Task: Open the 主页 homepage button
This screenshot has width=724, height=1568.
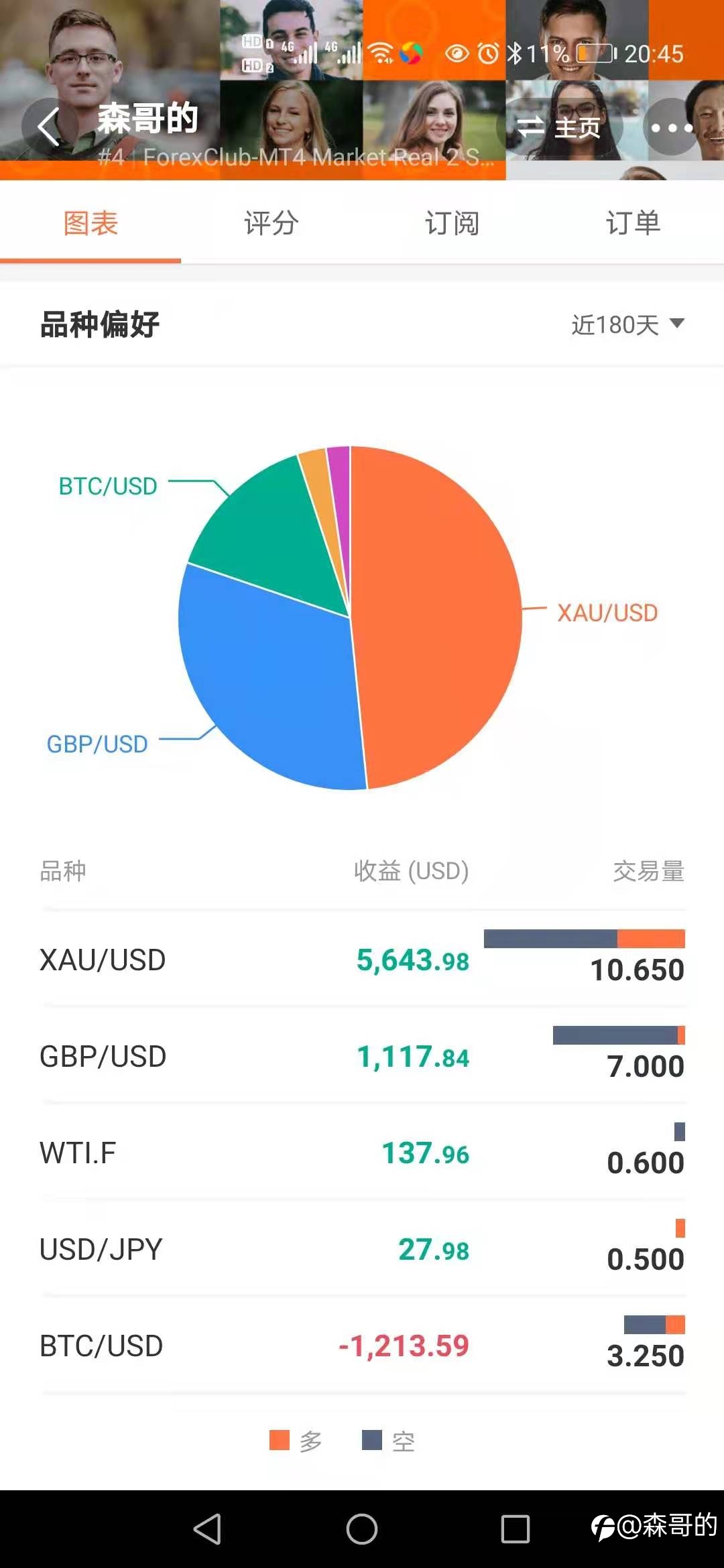Action: click(x=560, y=126)
